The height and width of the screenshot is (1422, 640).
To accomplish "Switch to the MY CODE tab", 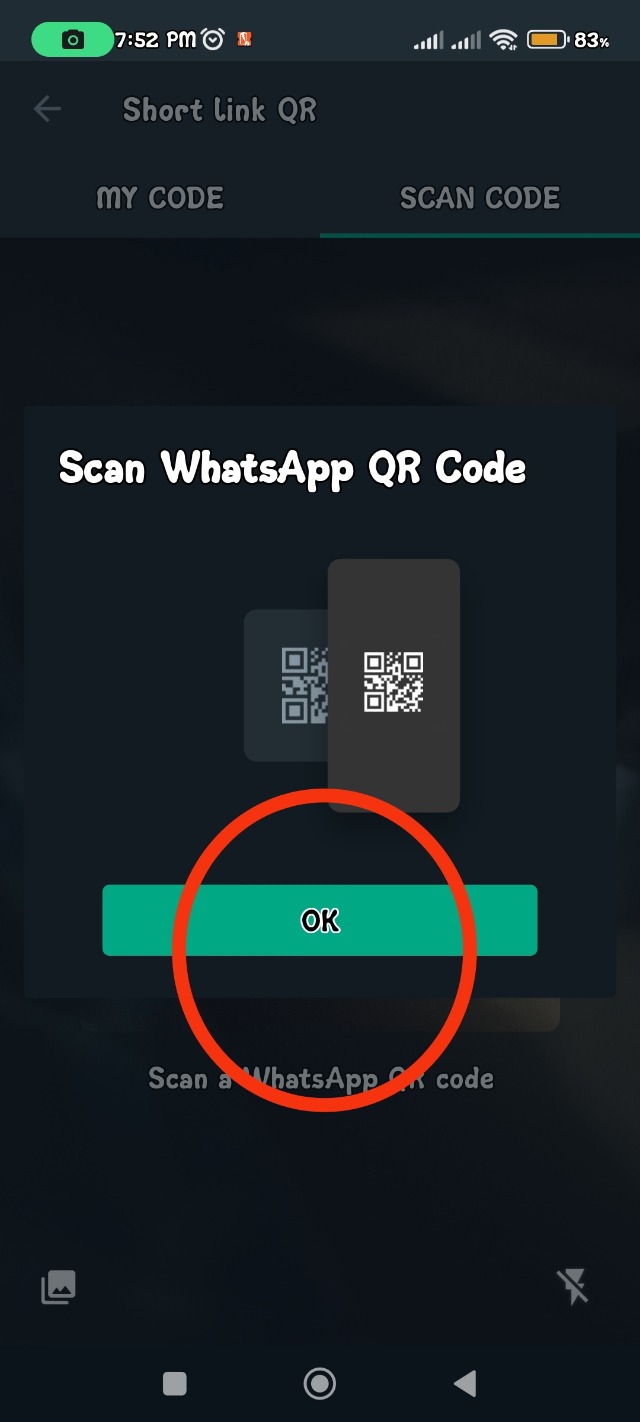I will [x=160, y=198].
